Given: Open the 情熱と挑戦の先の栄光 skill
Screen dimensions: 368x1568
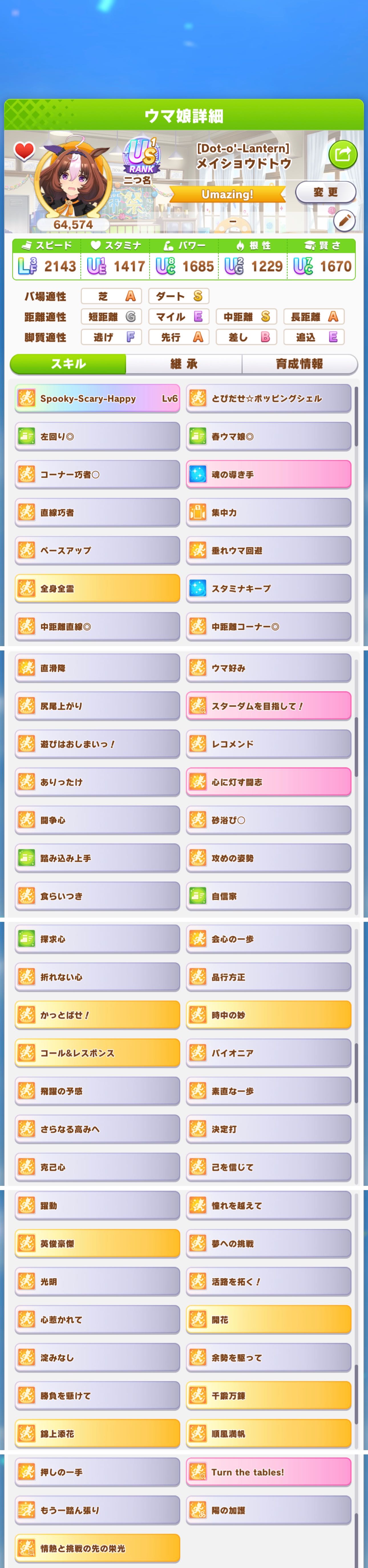Looking at the screenshot, I should [97, 1548].
